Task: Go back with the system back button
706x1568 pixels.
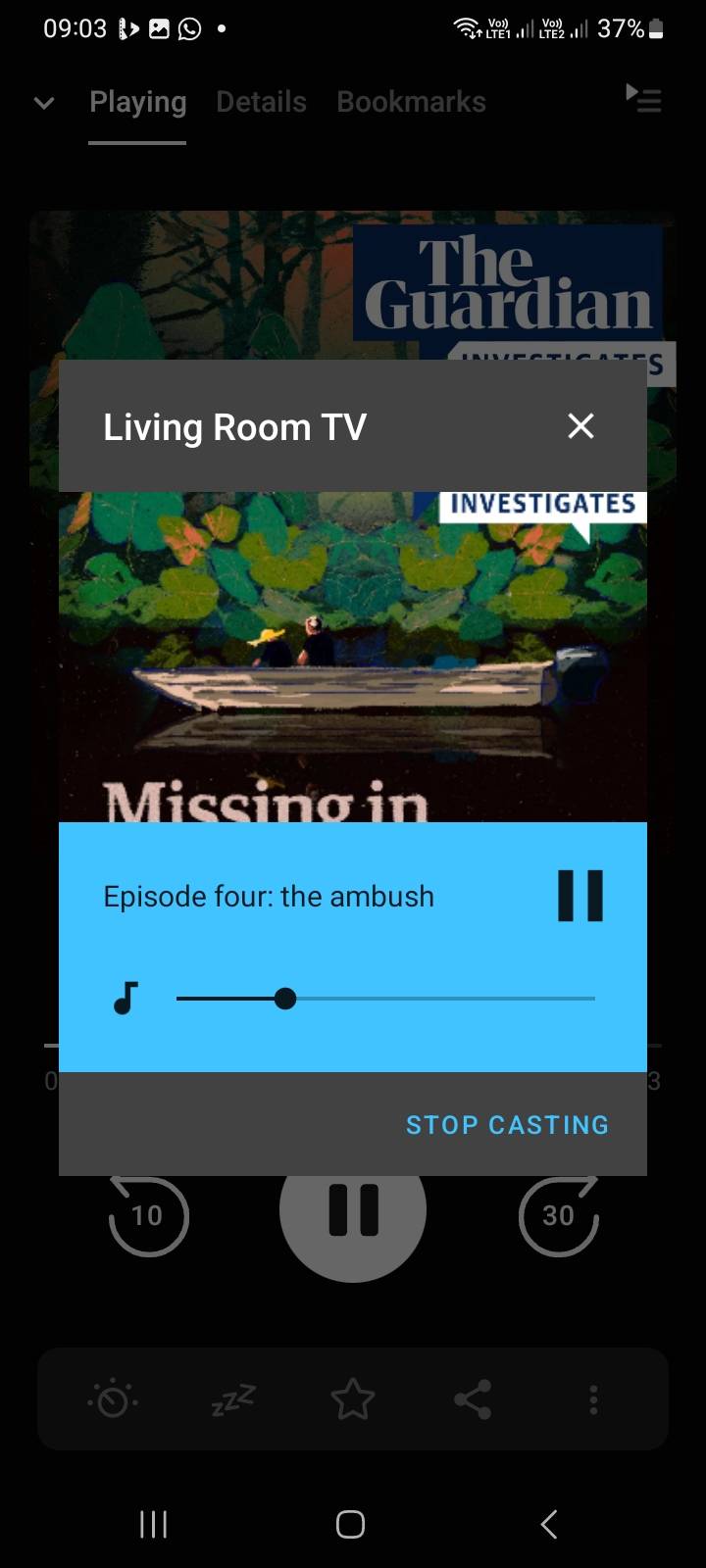Action: click(549, 1524)
